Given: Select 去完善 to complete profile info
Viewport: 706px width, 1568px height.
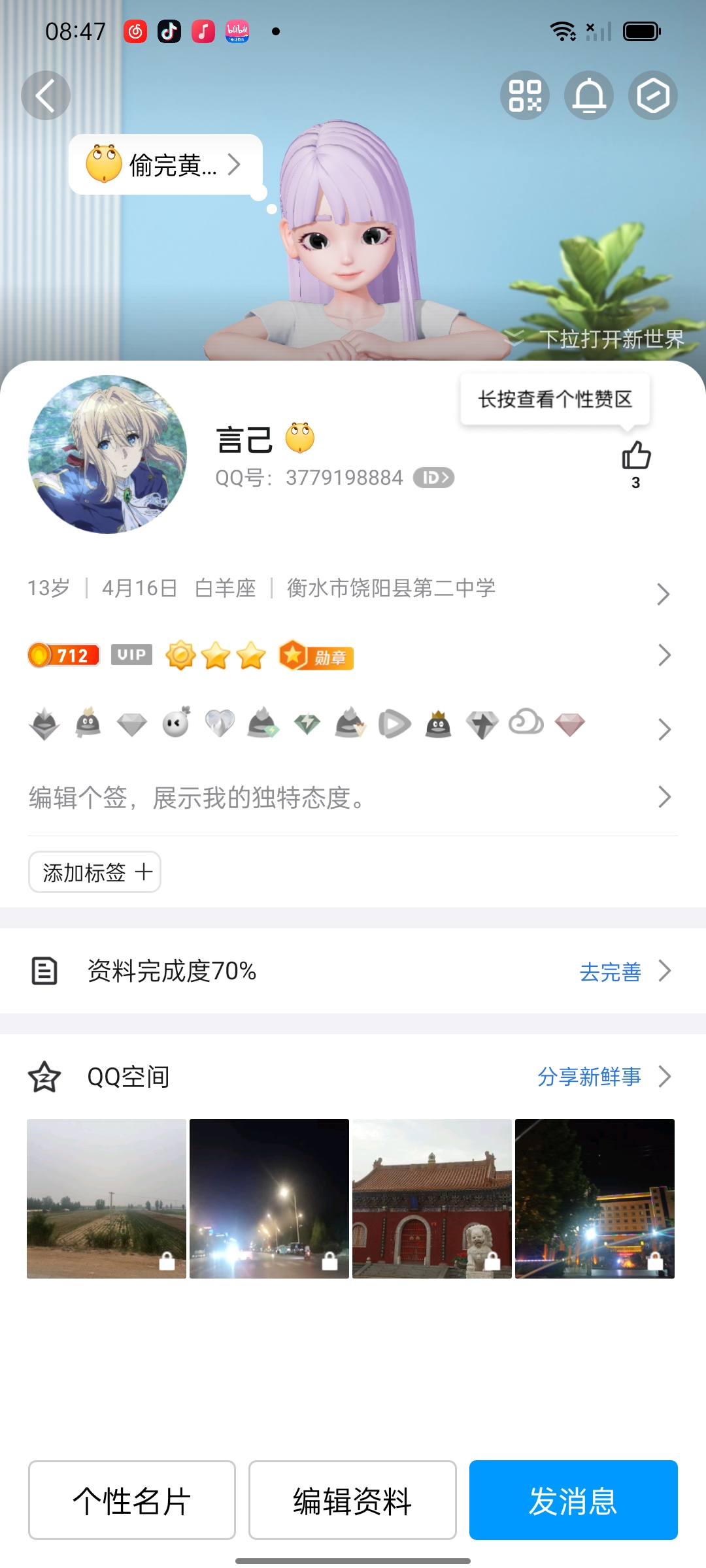Looking at the screenshot, I should click(611, 972).
